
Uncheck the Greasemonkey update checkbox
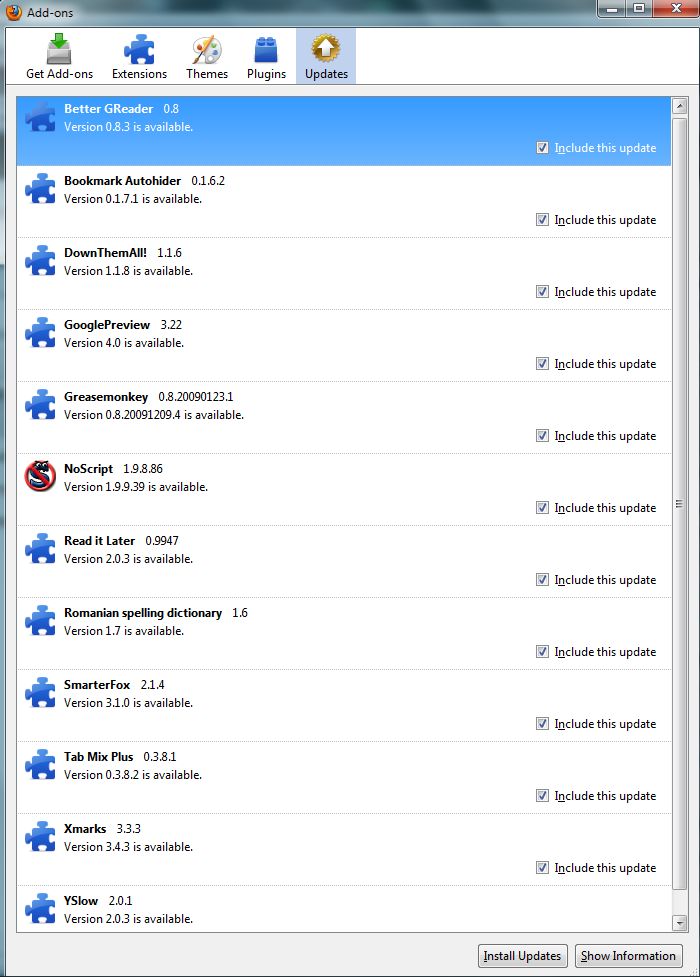click(x=542, y=436)
